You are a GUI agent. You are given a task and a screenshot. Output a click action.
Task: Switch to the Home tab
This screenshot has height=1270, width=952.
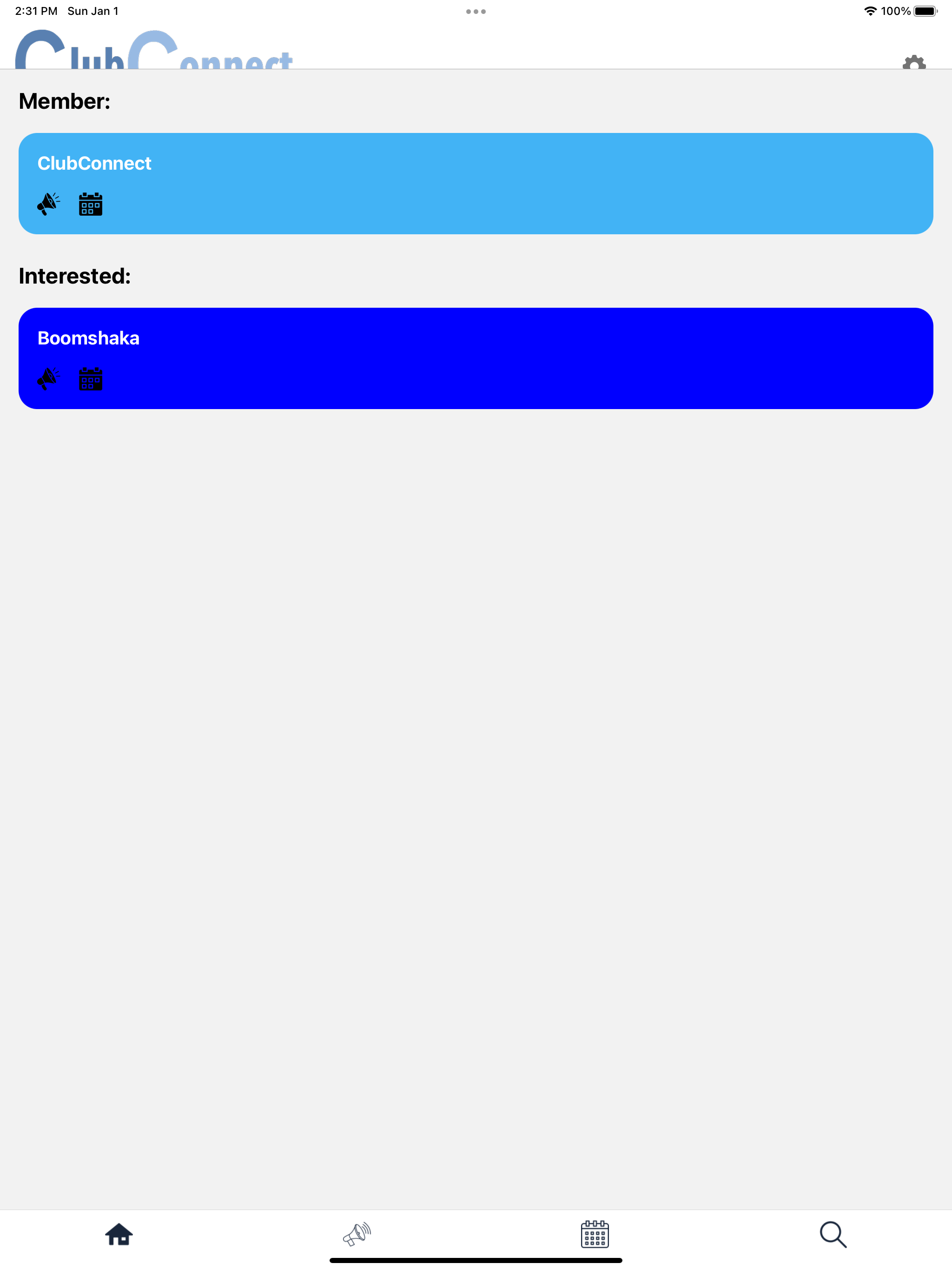pos(119,1234)
